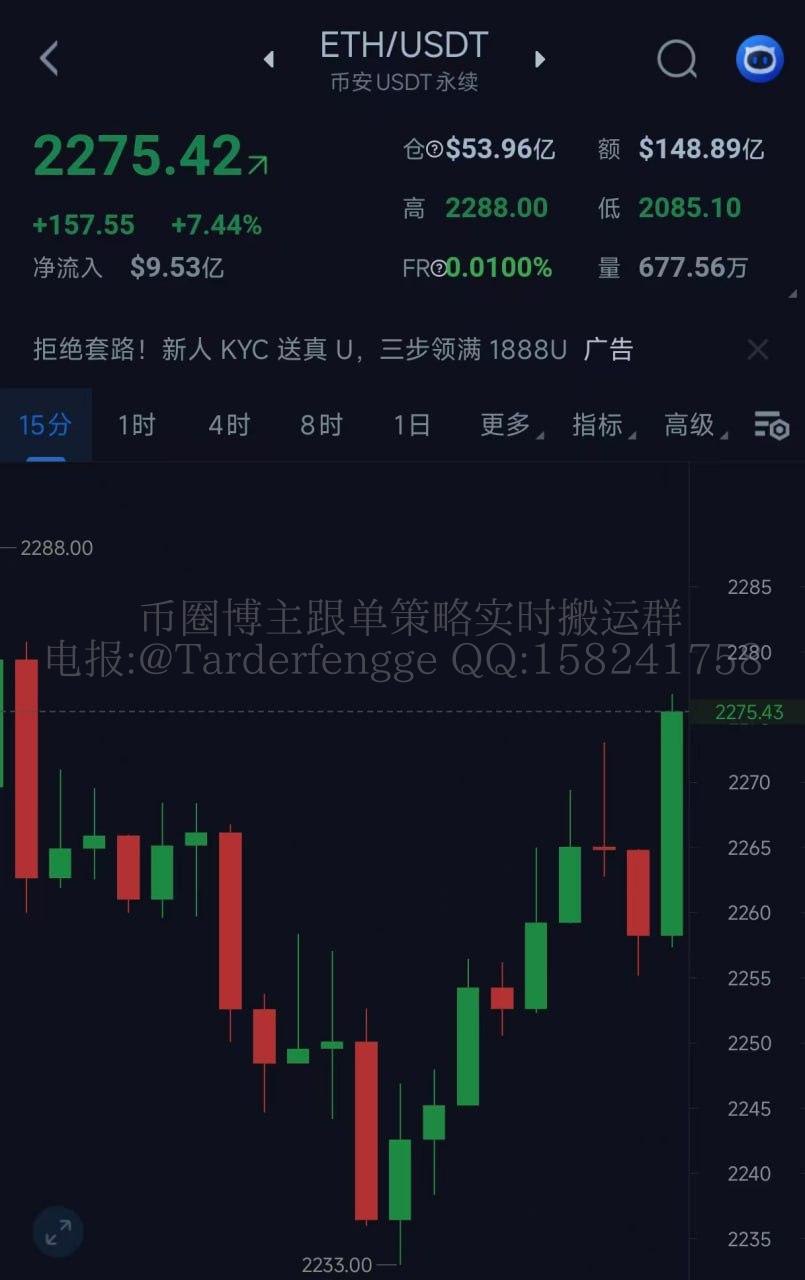Switch to the previous trading pair

(x=268, y=60)
